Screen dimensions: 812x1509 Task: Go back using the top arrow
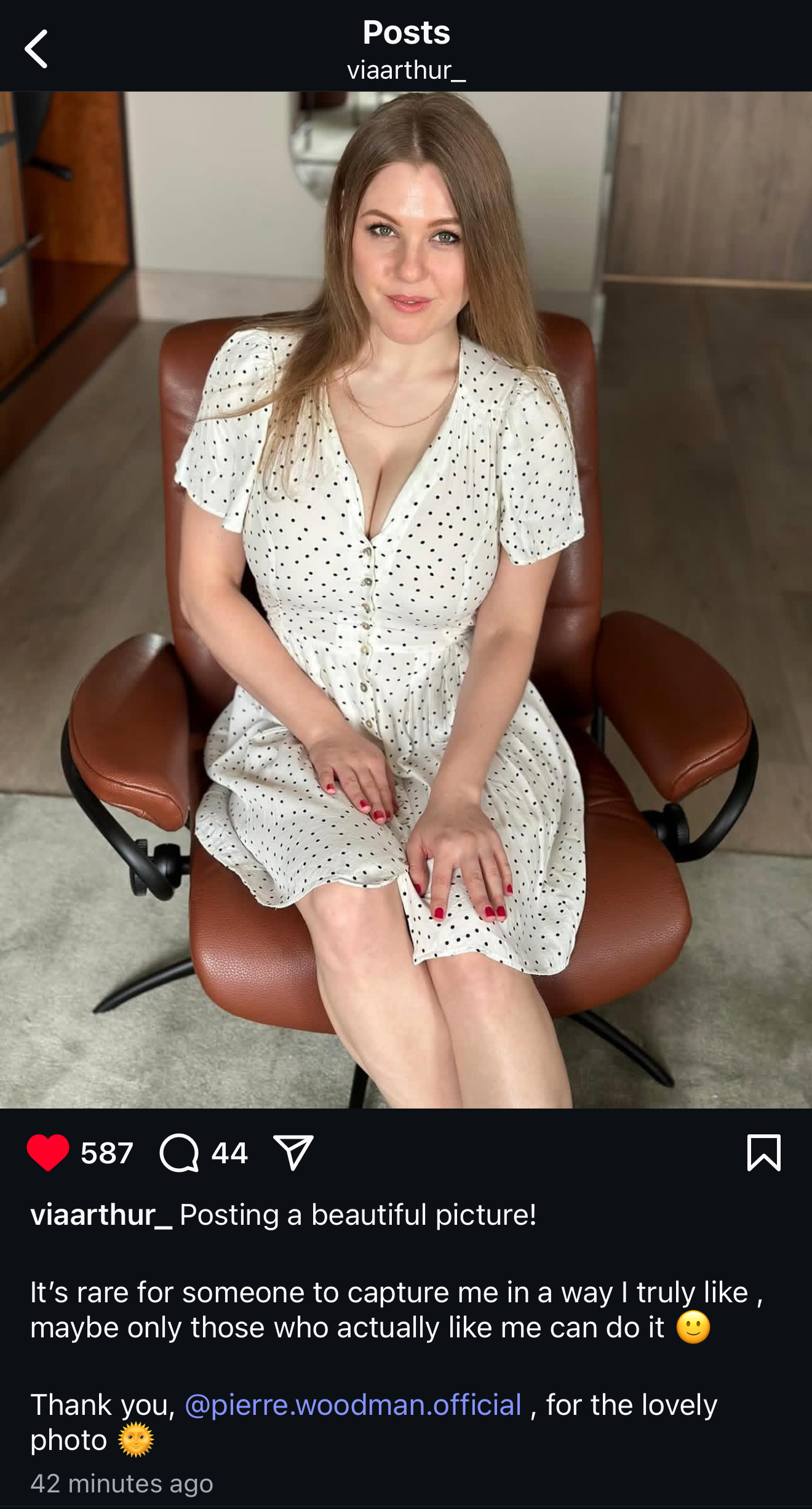[x=36, y=49]
